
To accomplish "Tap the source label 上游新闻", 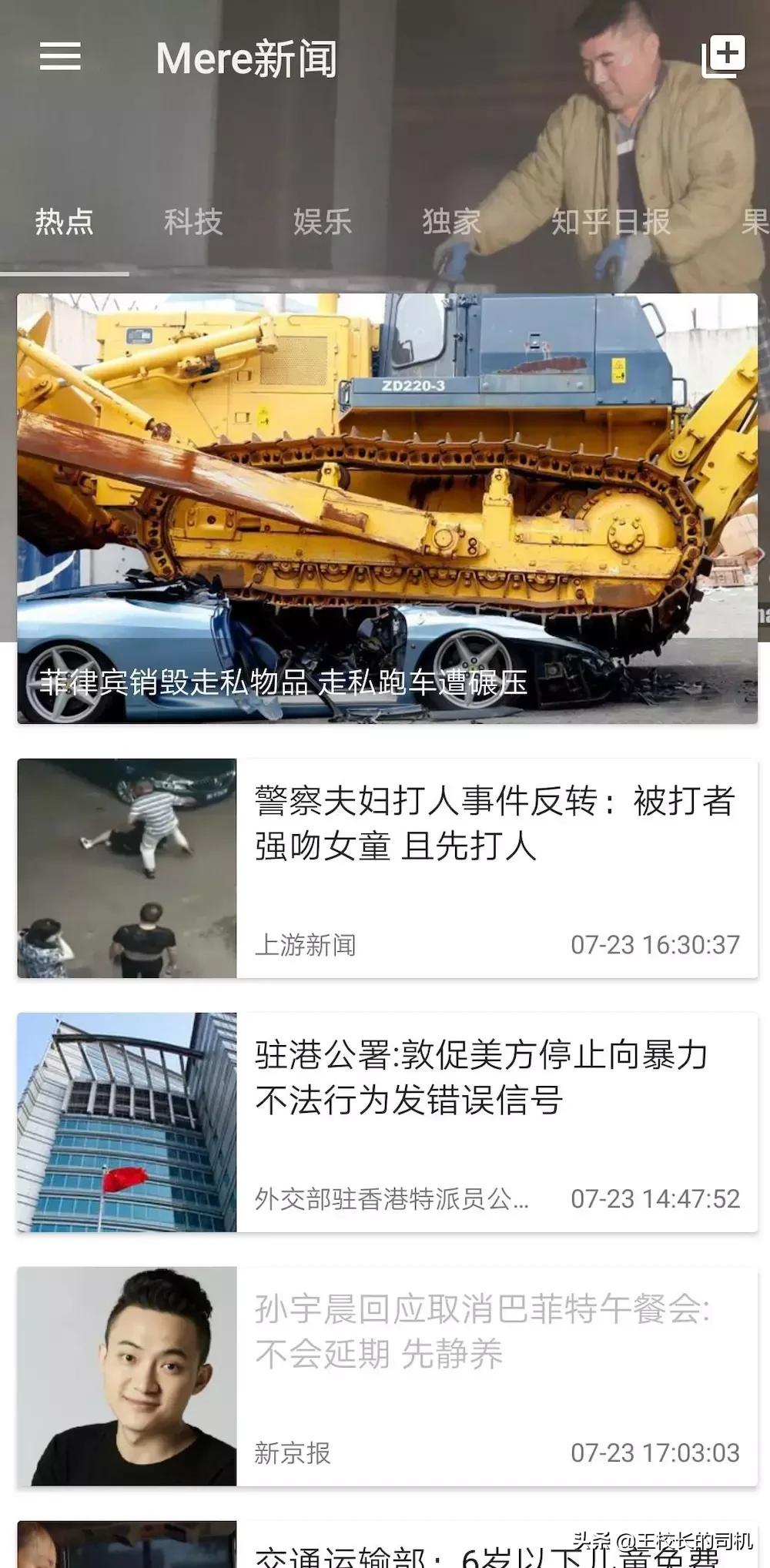I will click(x=303, y=942).
